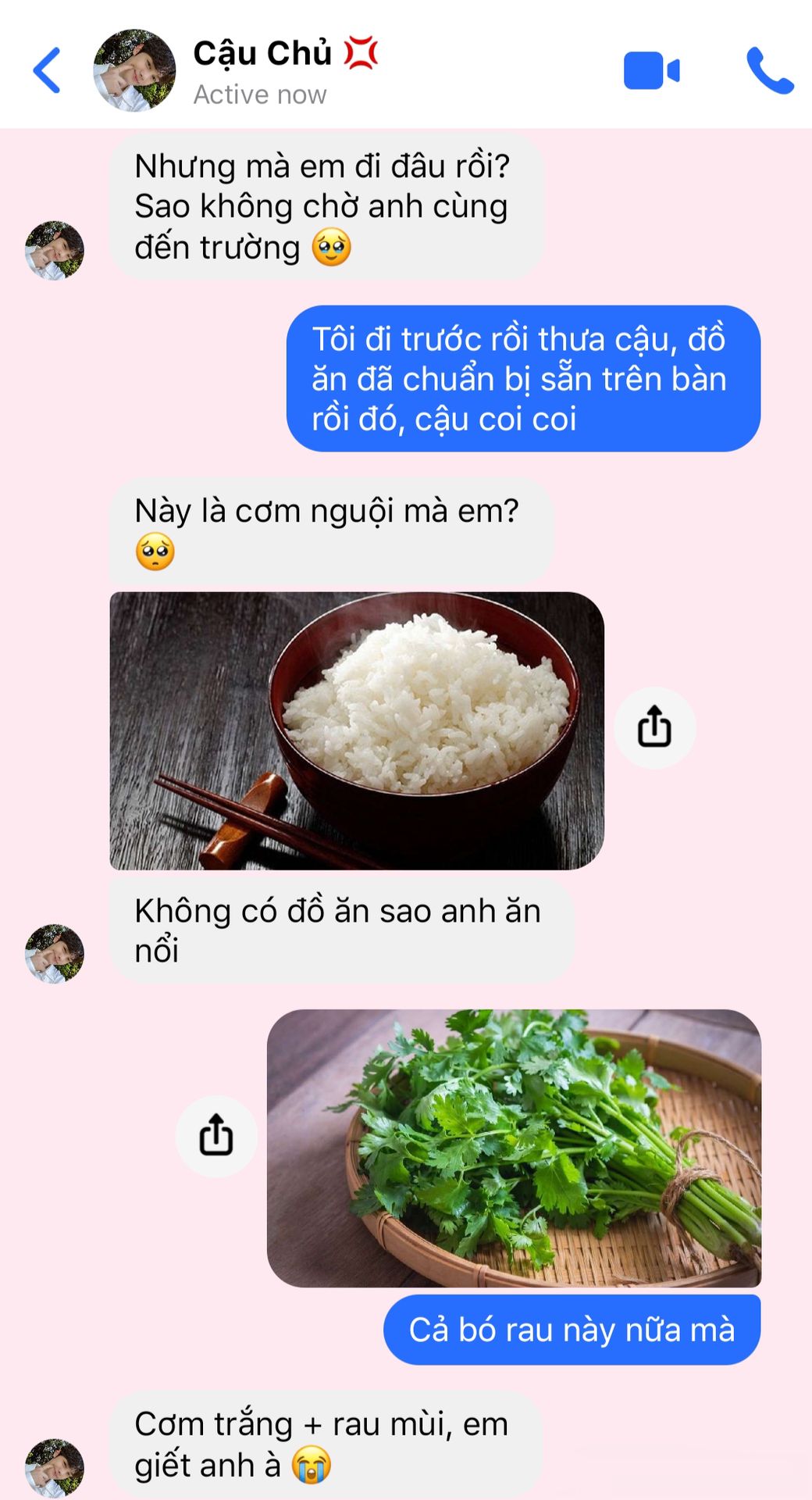Share the rice bowl photo
812x1500 pixels.
654,727
